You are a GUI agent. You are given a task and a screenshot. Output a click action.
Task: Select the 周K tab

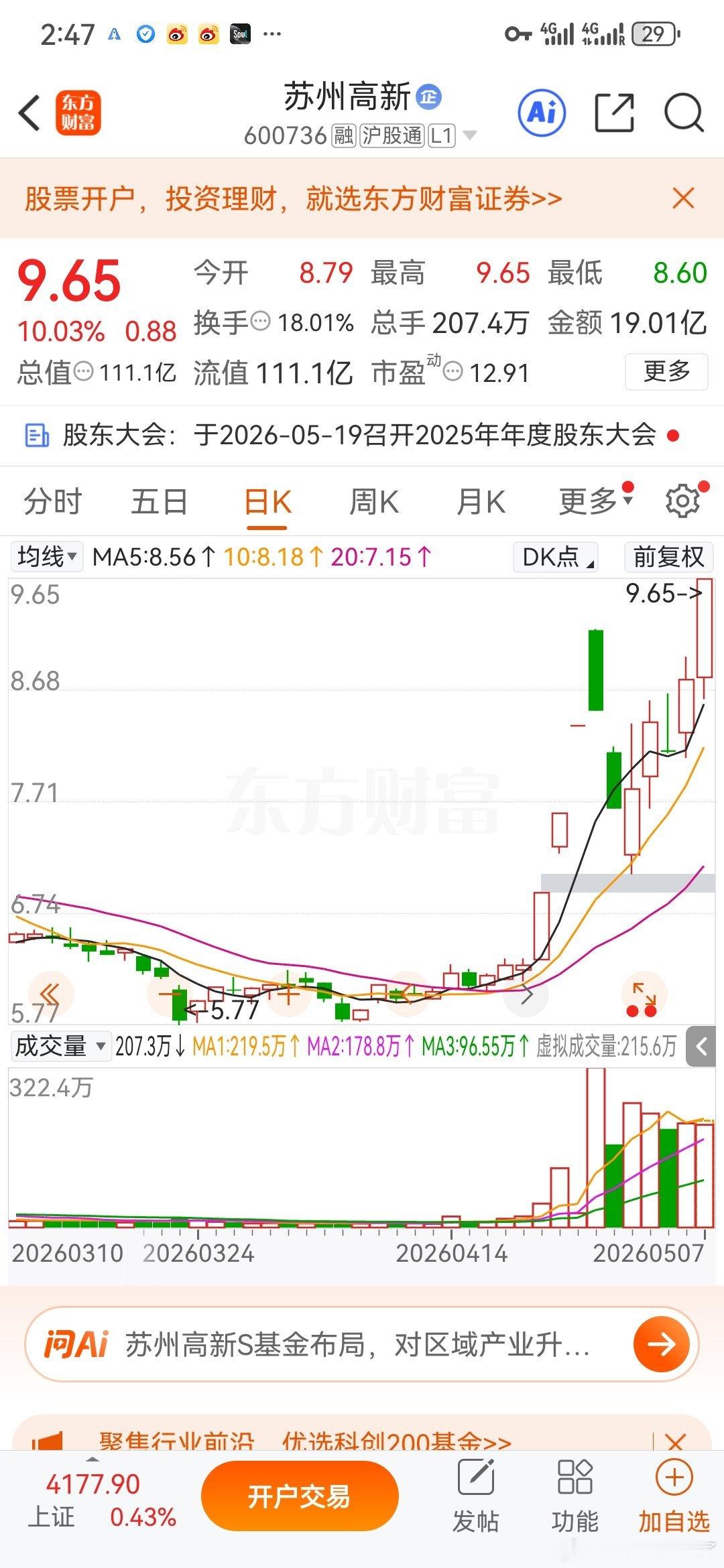click(373, 502)
